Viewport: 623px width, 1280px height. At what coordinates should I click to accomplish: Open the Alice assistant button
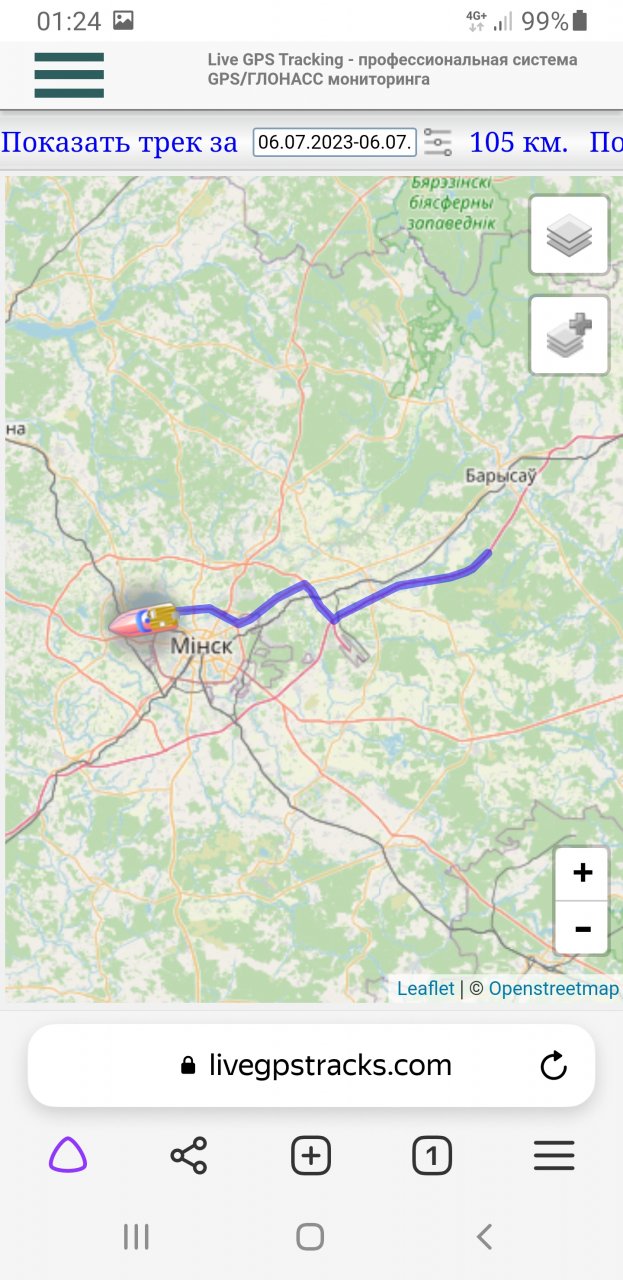pos(68,1156)
